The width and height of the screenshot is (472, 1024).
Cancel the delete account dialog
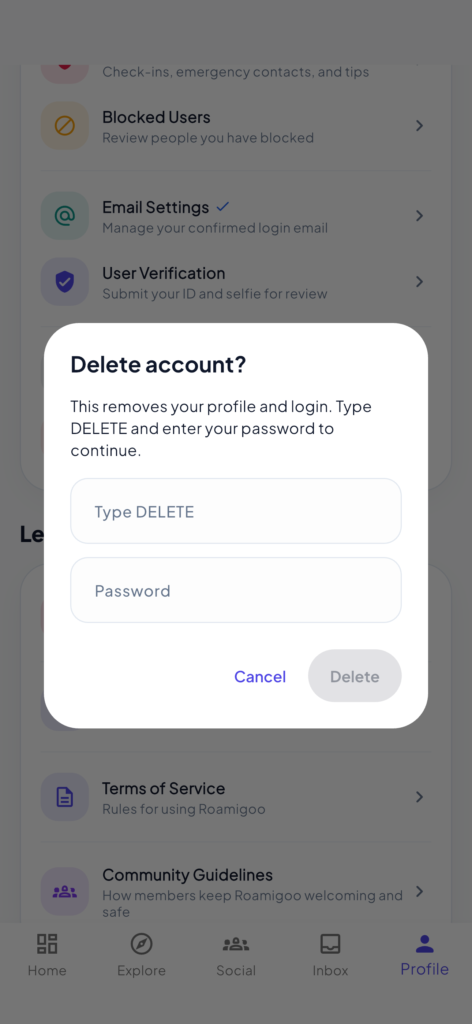pos(260,677)
